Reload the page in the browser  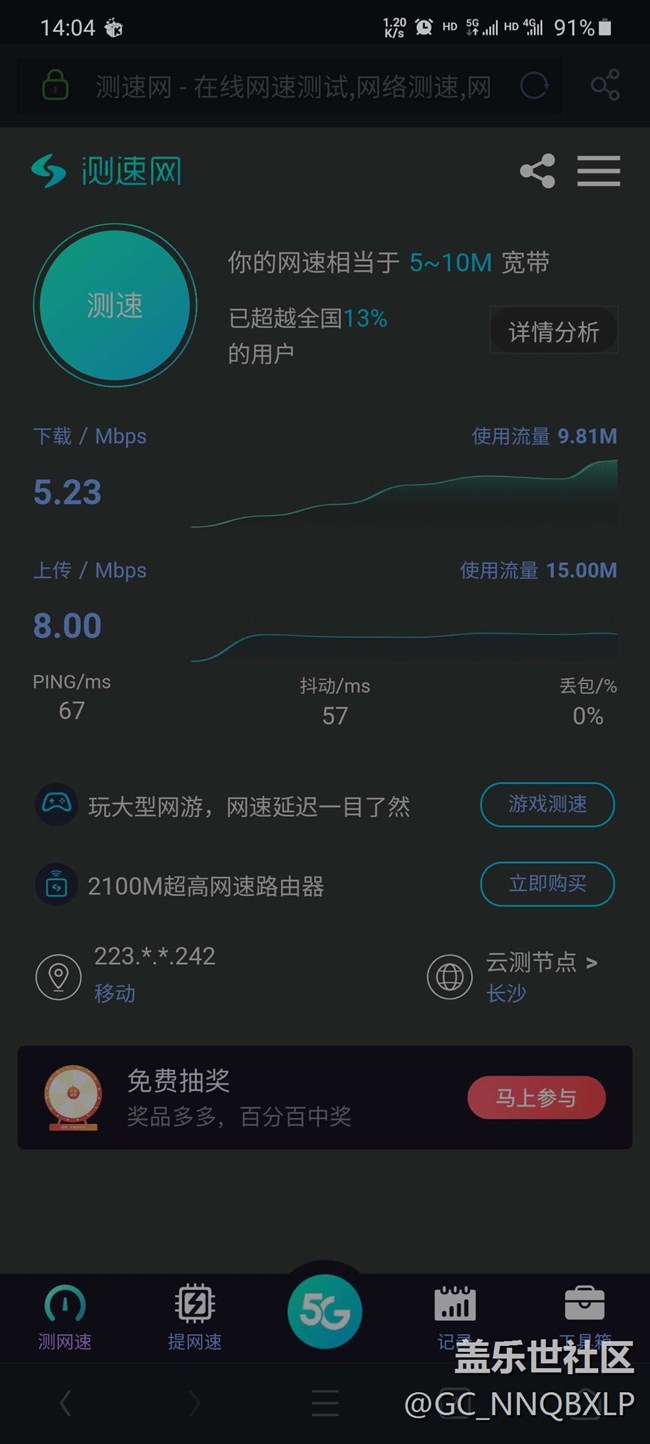click(x=534, y=86)
